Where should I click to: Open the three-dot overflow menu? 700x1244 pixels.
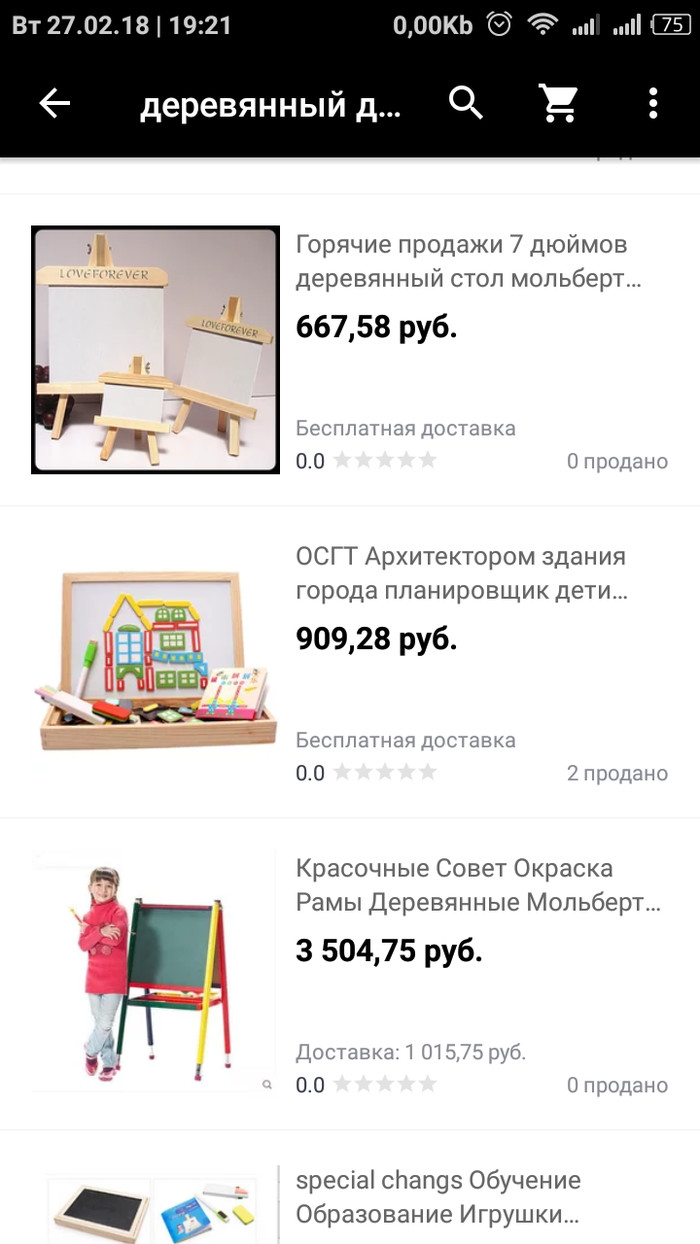(652, 103)
